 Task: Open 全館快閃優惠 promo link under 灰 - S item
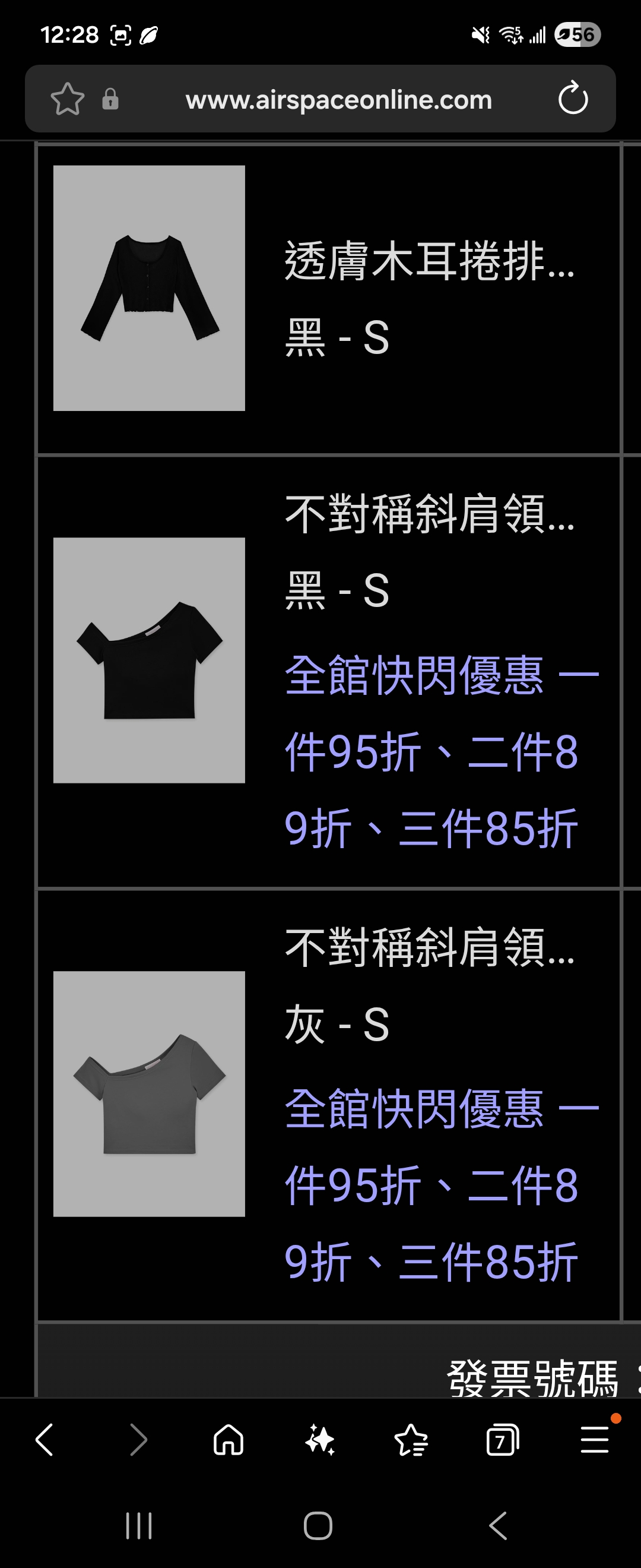pyautogui.click(x=431, y=1184)
